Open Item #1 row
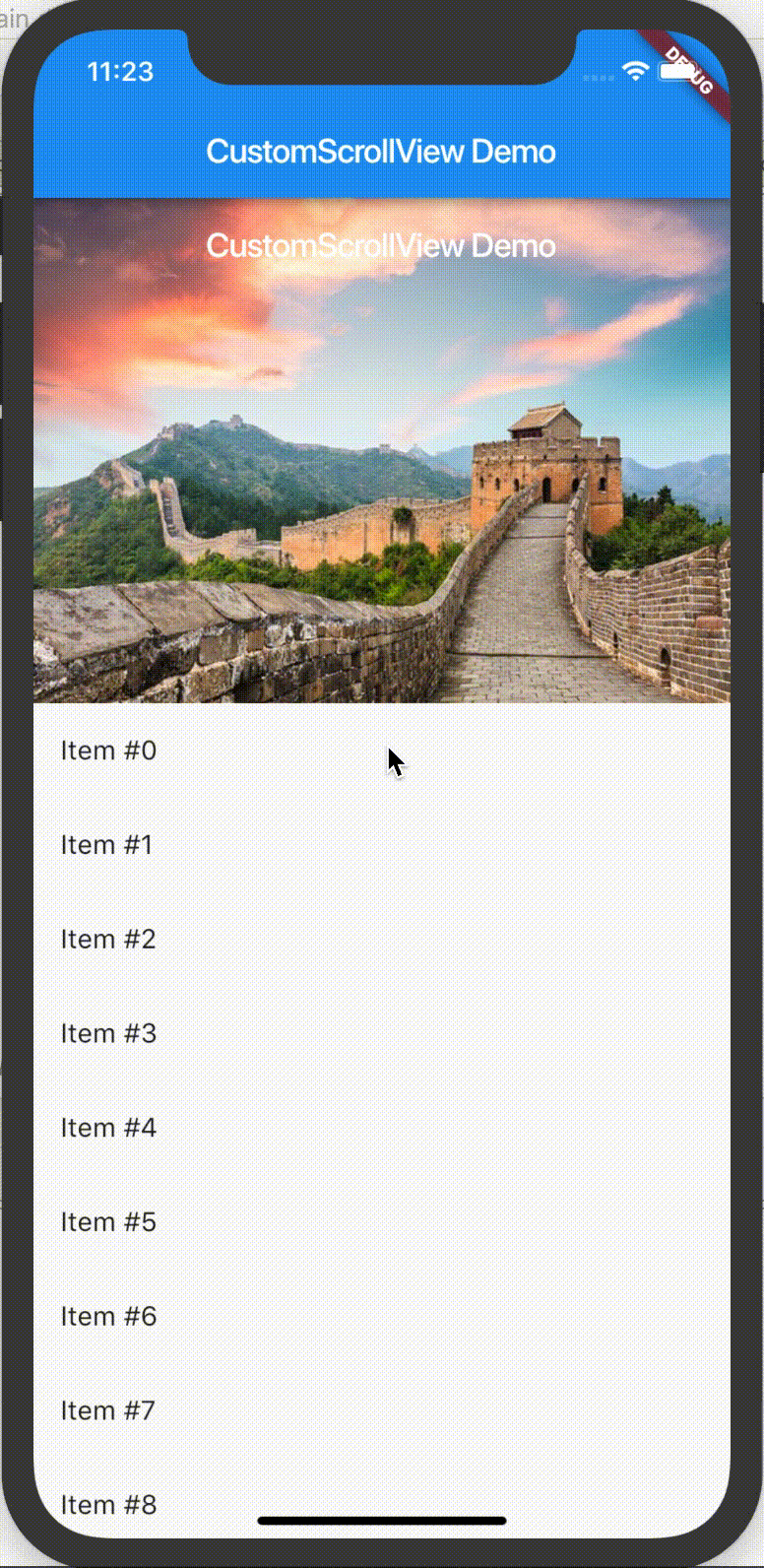 point(107,845)
